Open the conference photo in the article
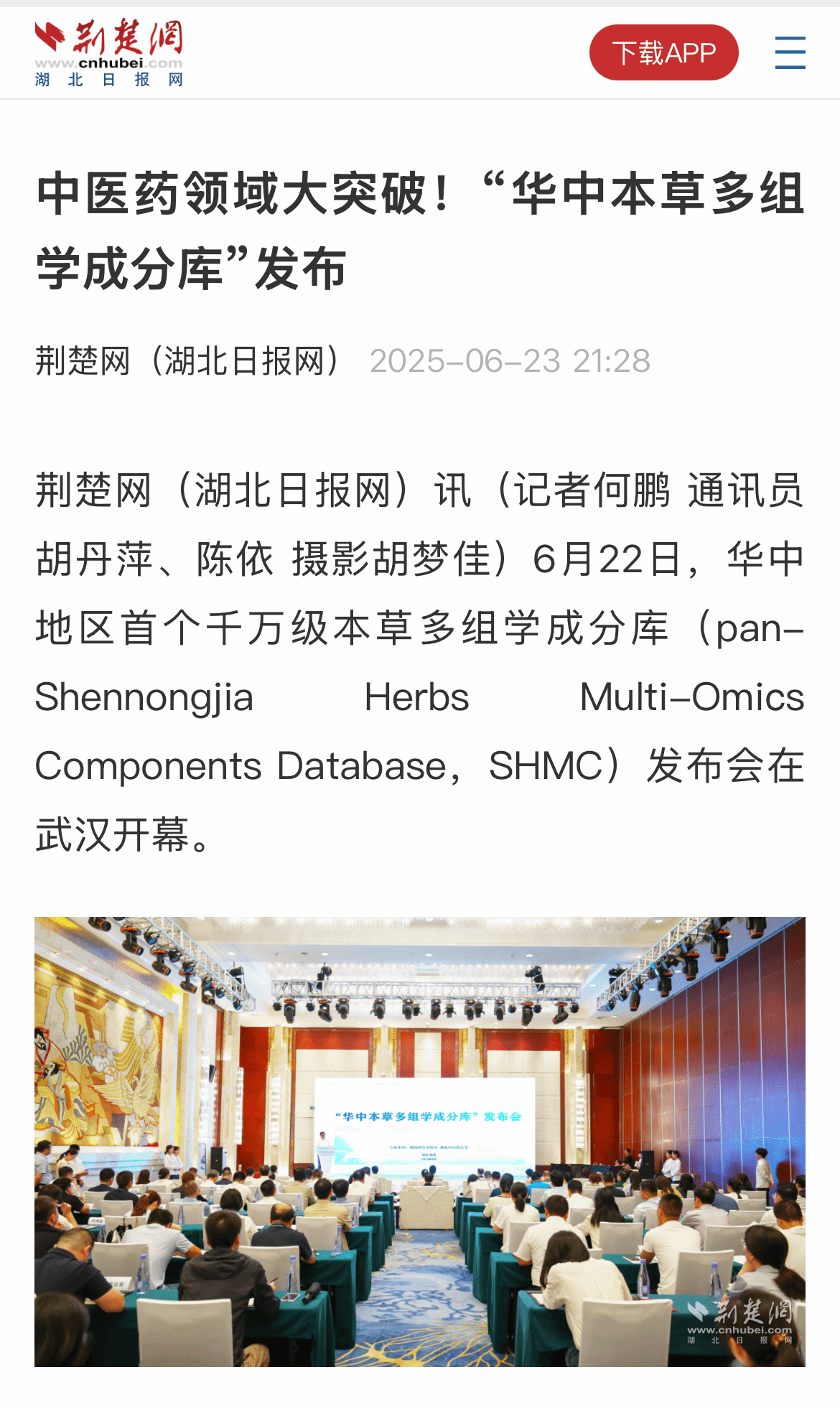Screen dimensions: 840x1408 pos(420,1141)
